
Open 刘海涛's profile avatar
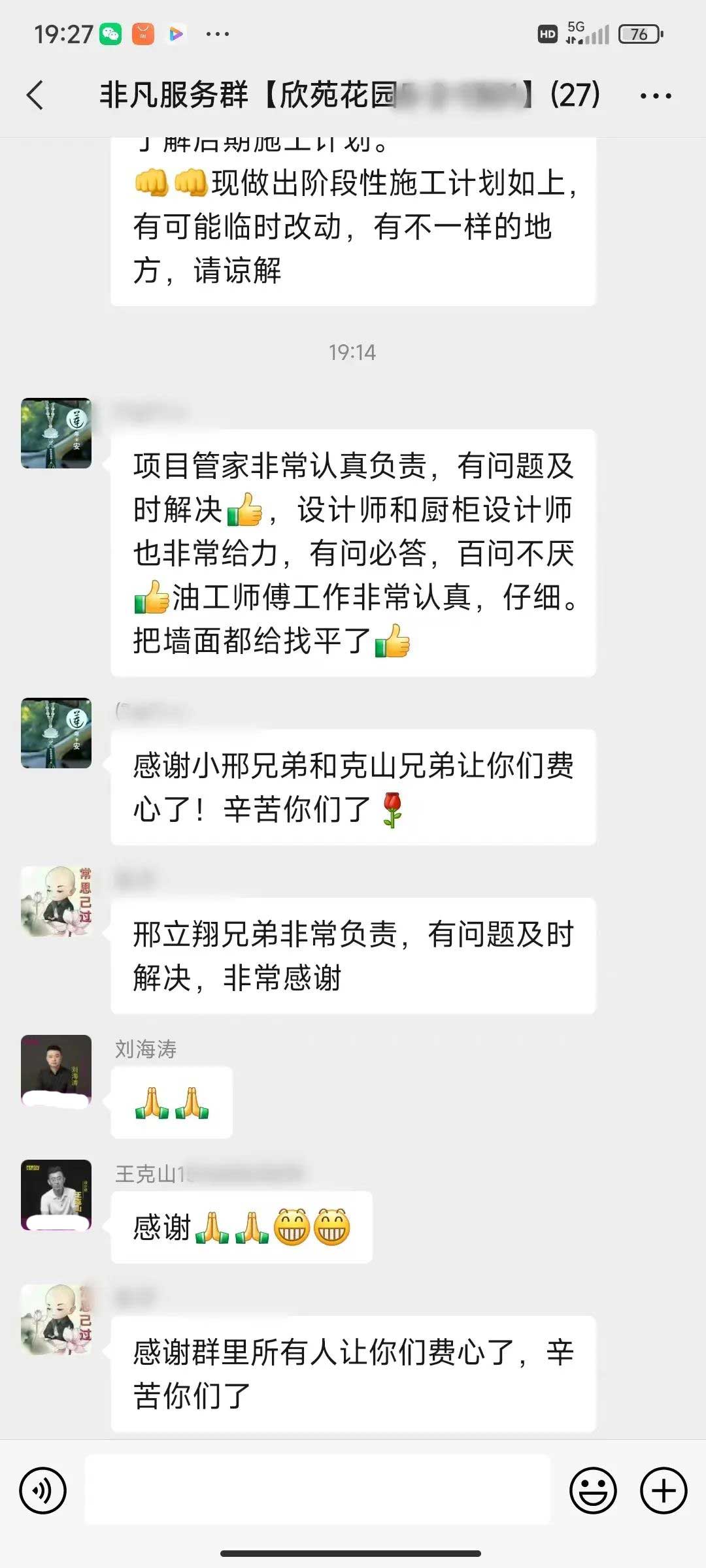(x=56, y=1070)
